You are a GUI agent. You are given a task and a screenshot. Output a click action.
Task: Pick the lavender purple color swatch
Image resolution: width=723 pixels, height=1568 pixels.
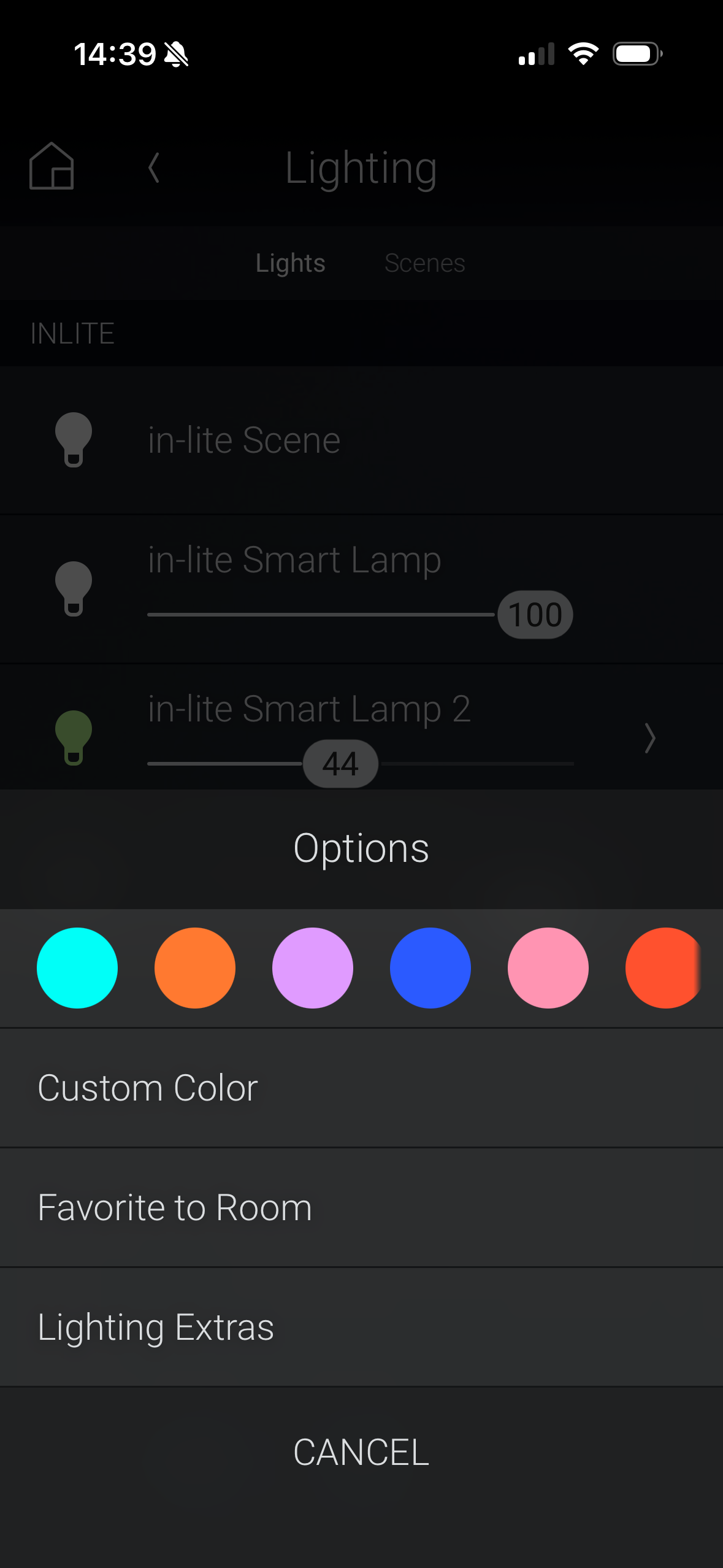pyautogui.click(x=313, y=967)
